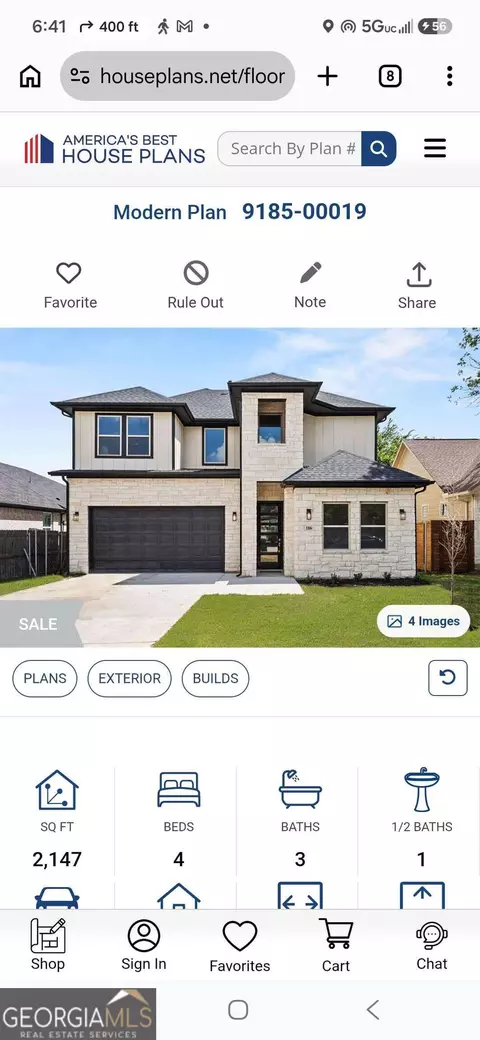Image resolution: width=480 pixels, height=1040 pixels.
Task: Go to the Sign In tab
Action: pyautogui.click(x=144, y=946)
